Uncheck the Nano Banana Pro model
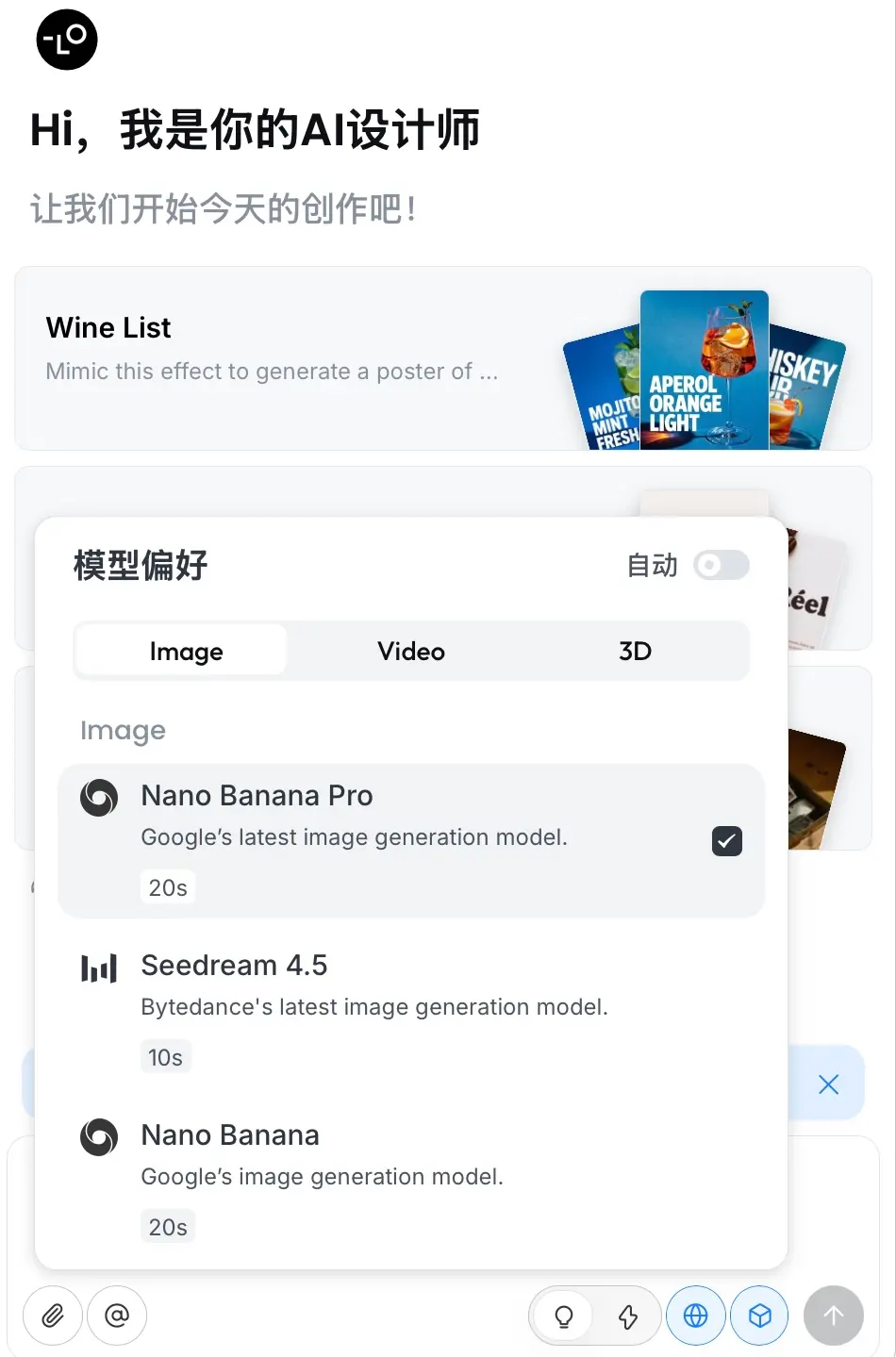Viewport: 896px width, 1357px height. [x=726, y=840]
